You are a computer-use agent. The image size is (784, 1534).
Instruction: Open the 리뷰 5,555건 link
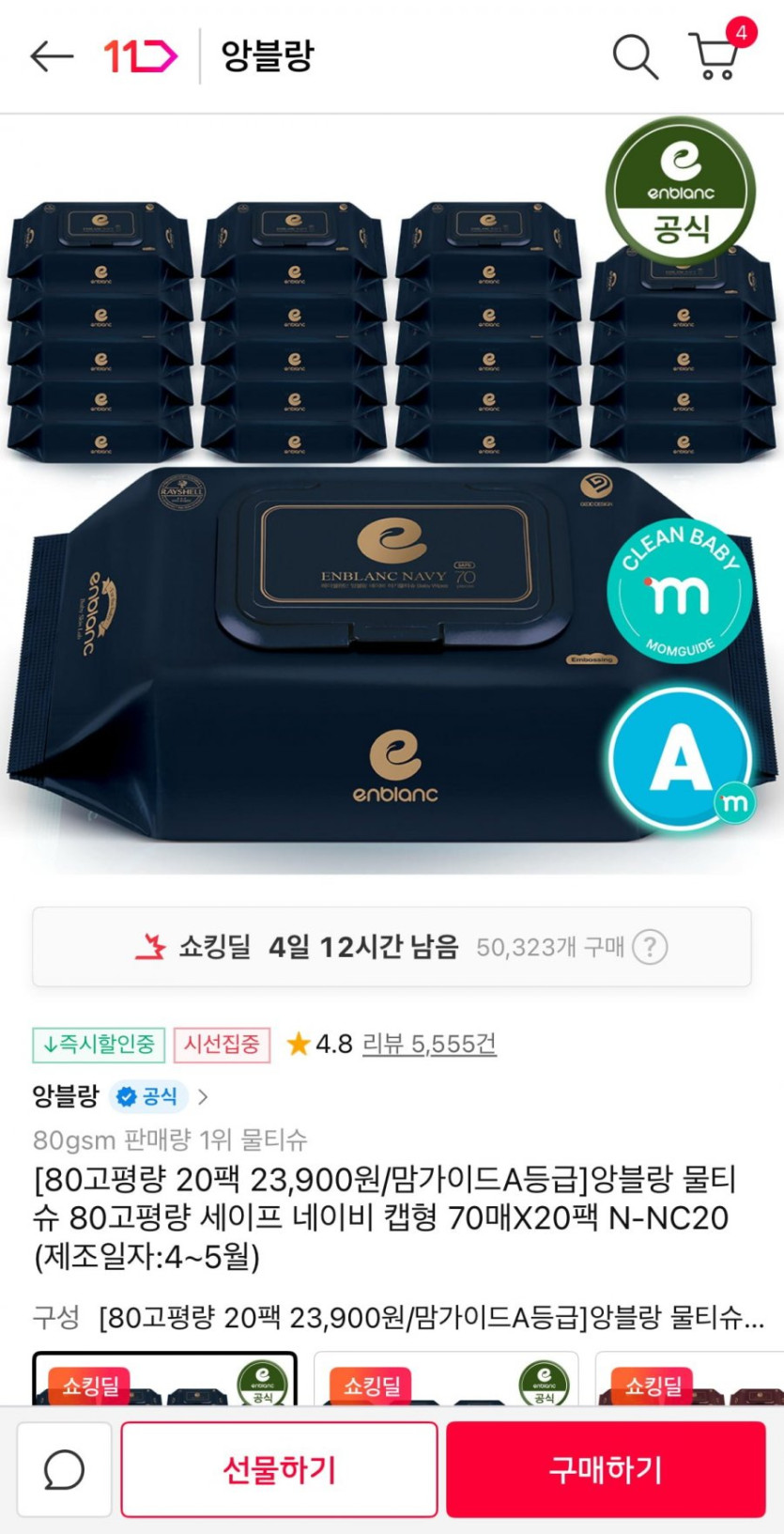click(429, 1044)
